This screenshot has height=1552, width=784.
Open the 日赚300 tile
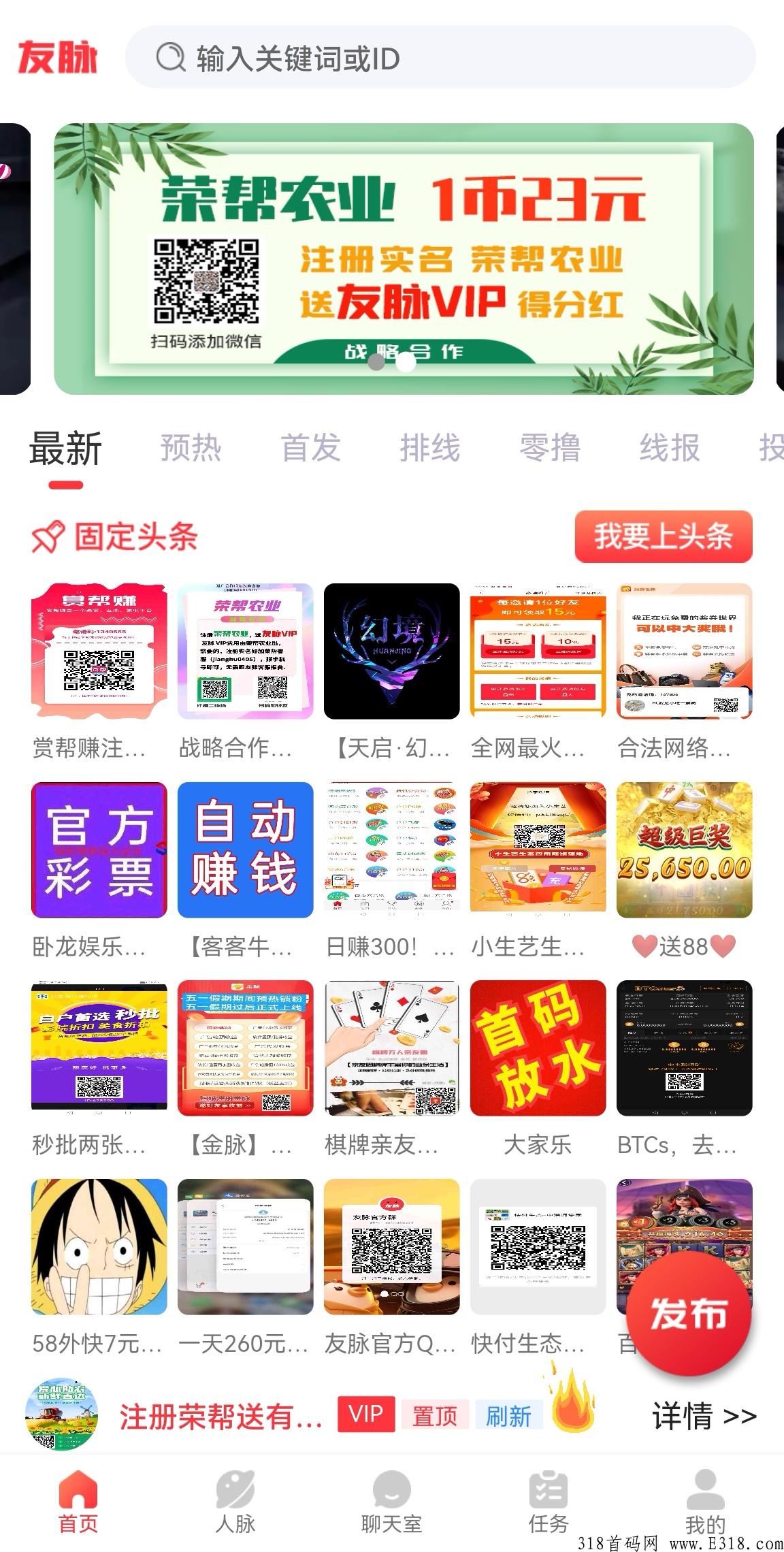click(392, 871)
